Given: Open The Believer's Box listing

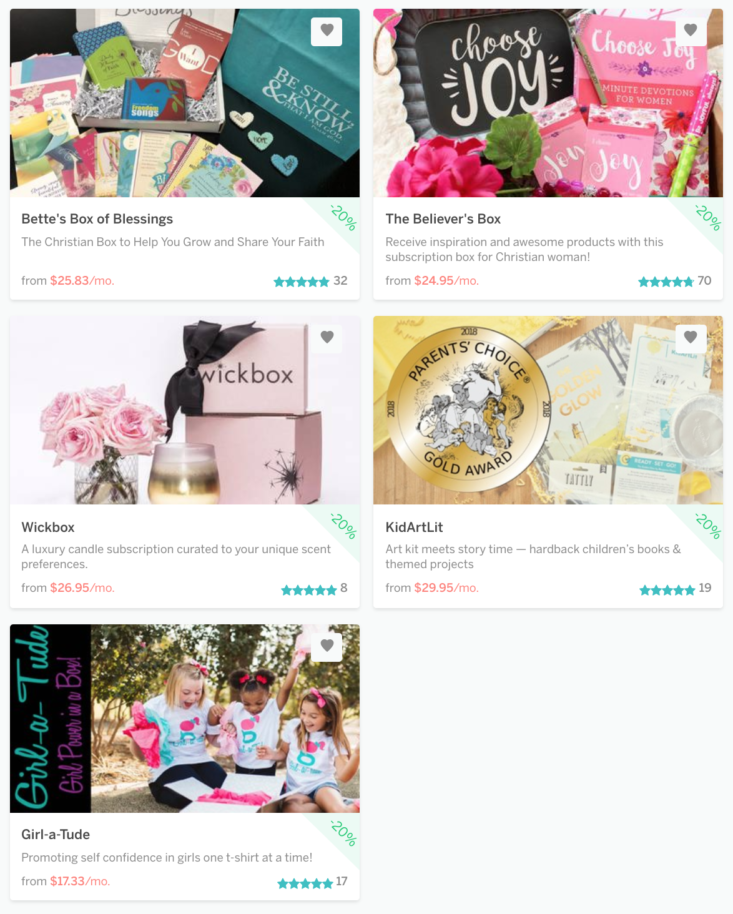Looking at the screenshot, I should [443, 219].
